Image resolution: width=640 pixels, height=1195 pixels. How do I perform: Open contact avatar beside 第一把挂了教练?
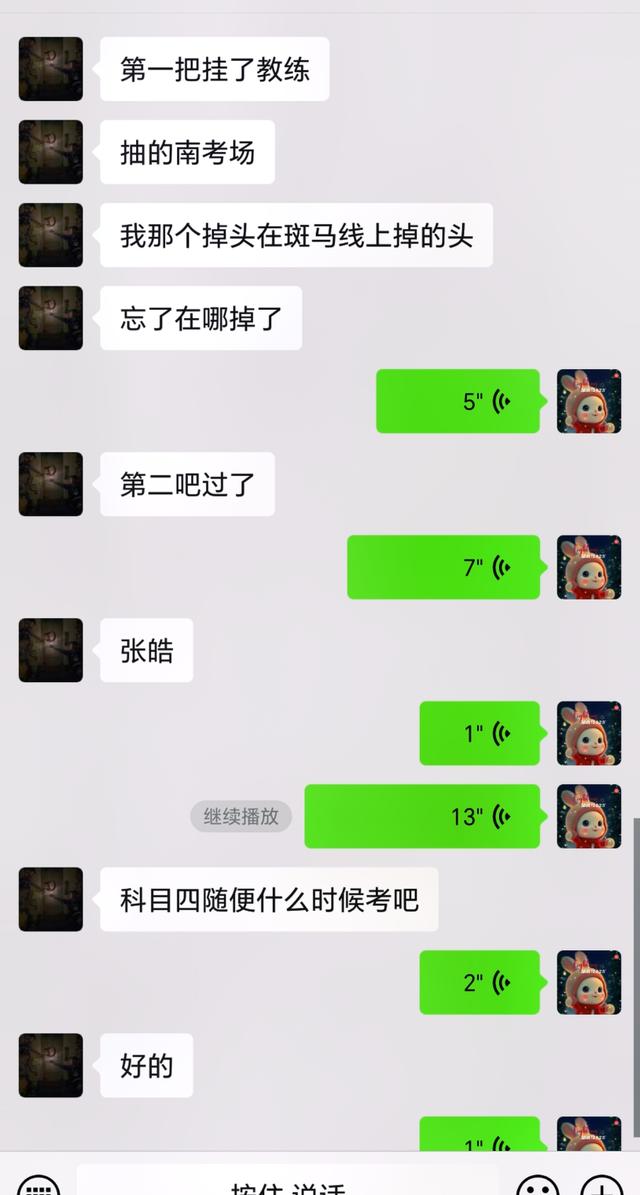pos(51,69)
